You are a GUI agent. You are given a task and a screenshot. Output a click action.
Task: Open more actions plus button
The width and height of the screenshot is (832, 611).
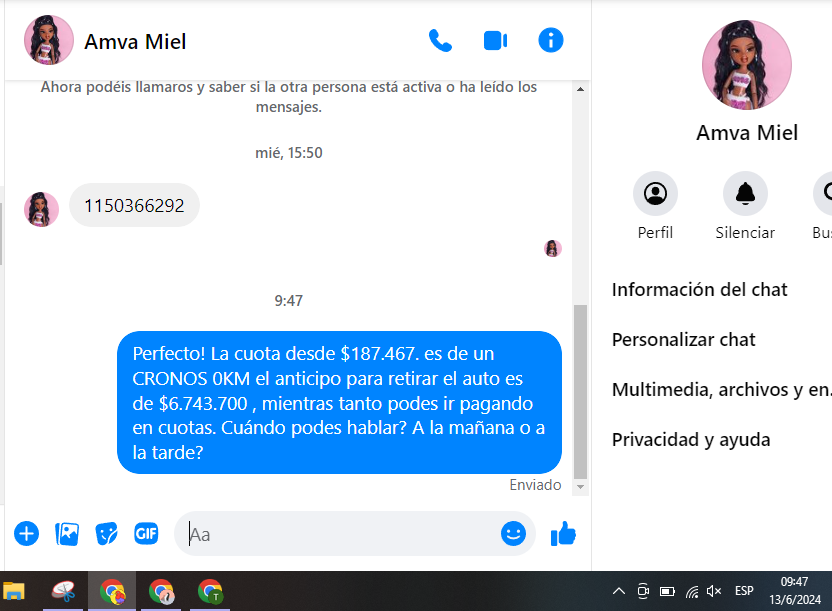pos(27,534)
